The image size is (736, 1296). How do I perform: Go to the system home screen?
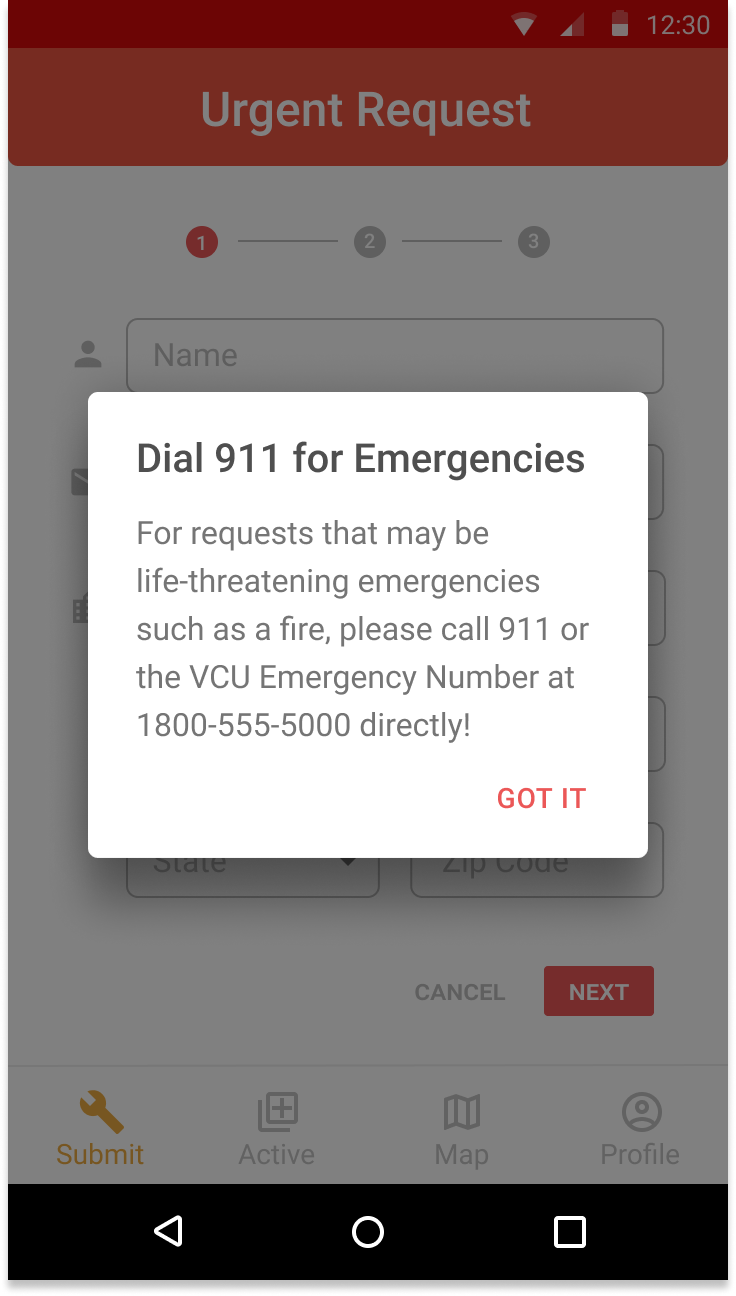(368, 1231)
